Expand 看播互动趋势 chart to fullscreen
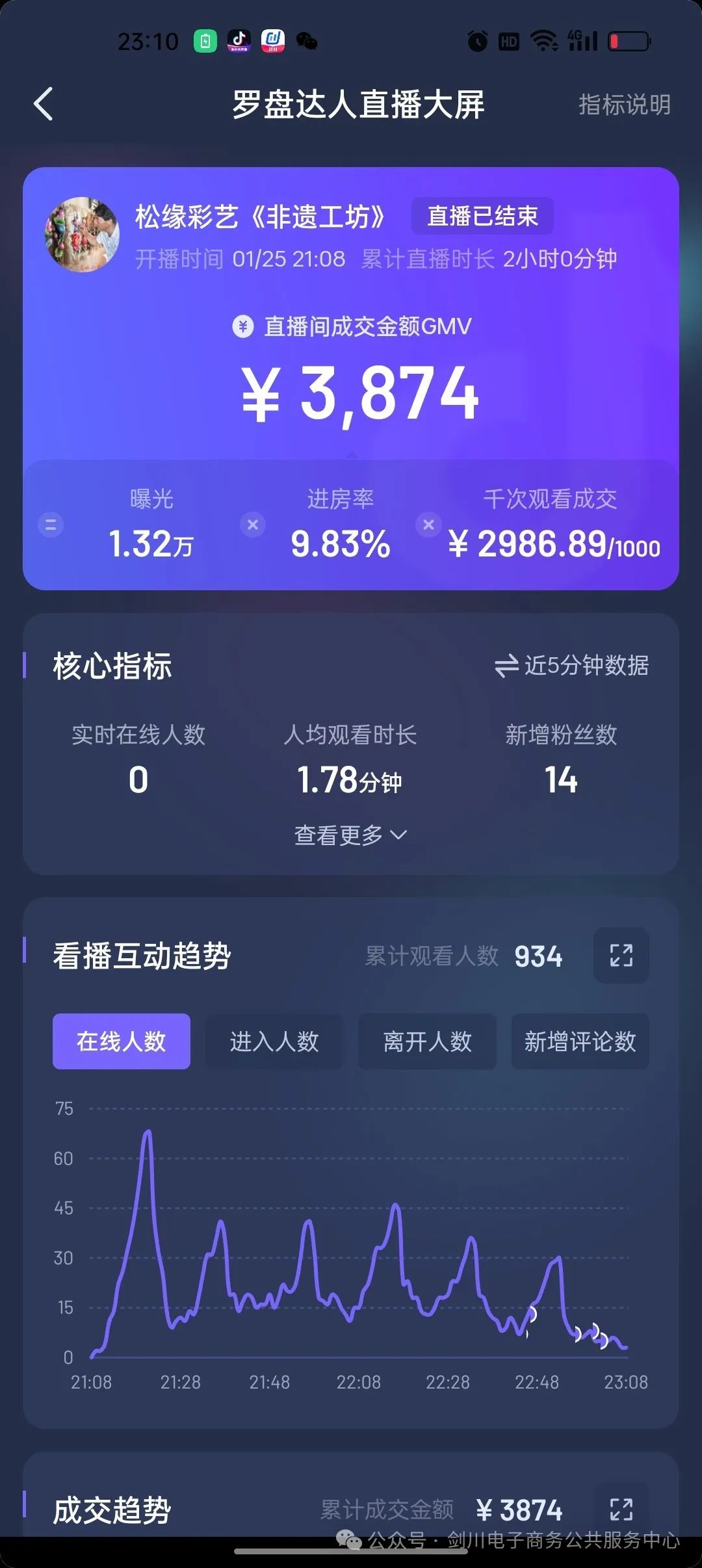This screenshot has height=1568, width=702. coord(621,956)
